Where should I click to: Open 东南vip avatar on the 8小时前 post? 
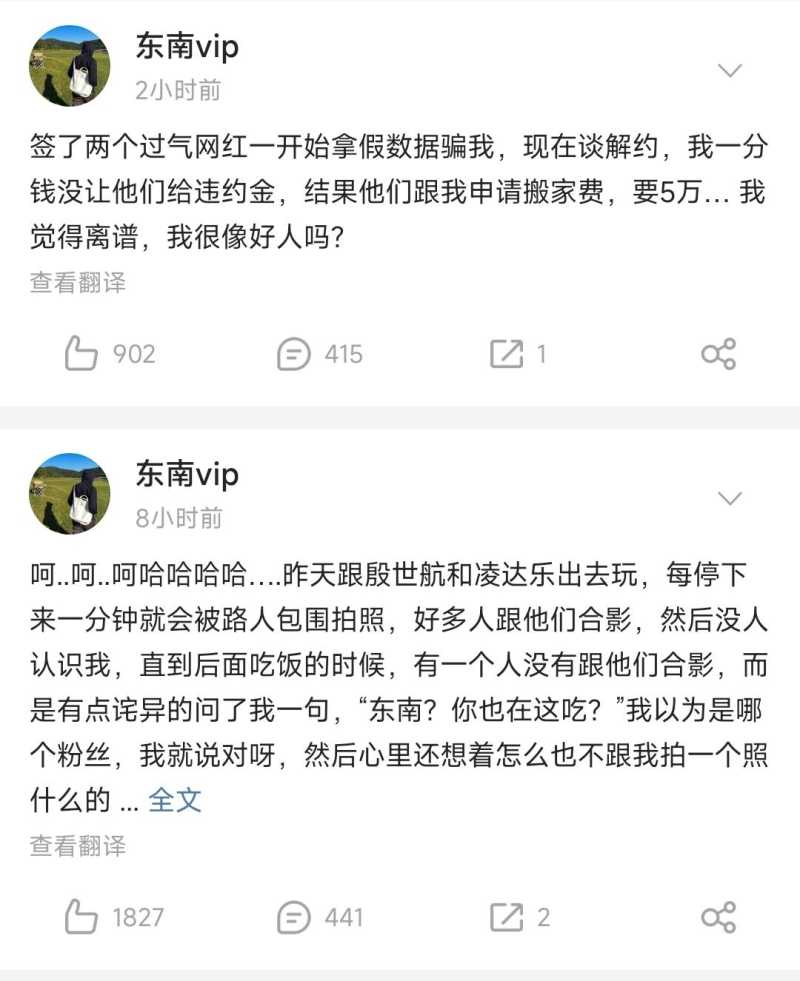click(69, 493)
